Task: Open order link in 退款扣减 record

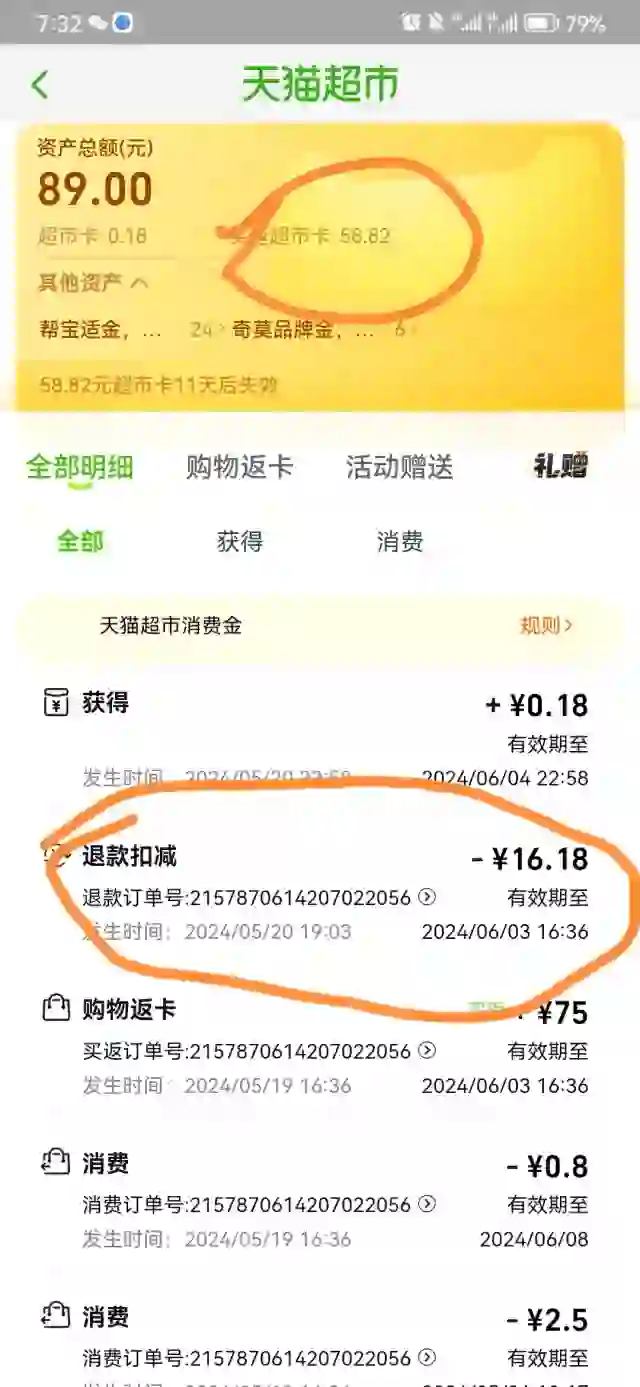Action: [x=427, y=897]
